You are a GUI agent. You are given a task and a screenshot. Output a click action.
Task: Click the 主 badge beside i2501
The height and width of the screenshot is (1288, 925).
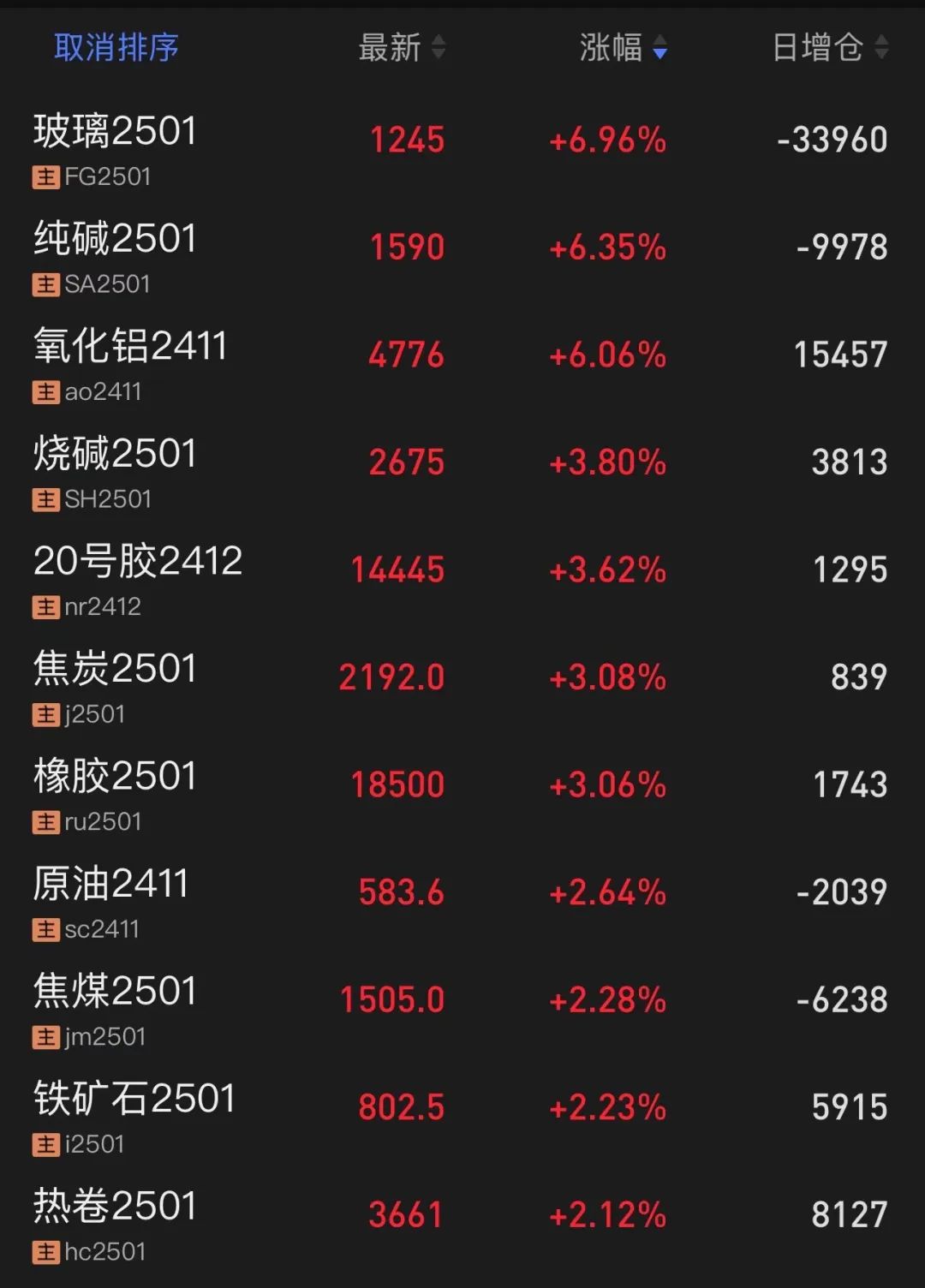pos(45,1145)
